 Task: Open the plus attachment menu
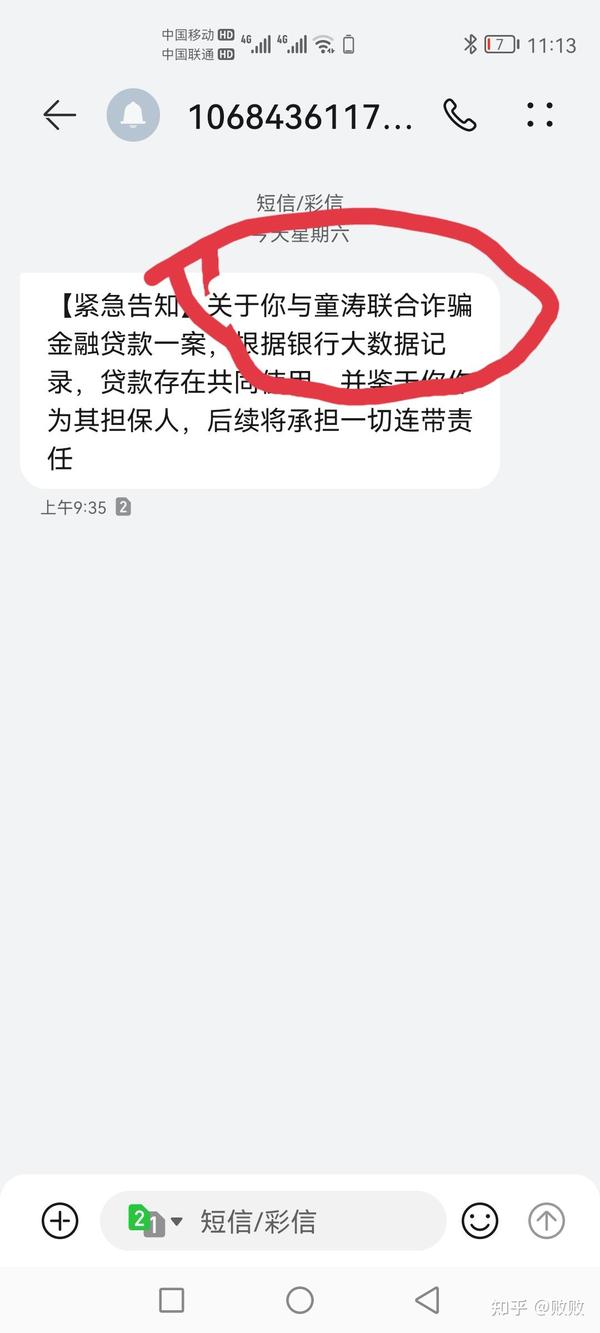(60, 1220)
